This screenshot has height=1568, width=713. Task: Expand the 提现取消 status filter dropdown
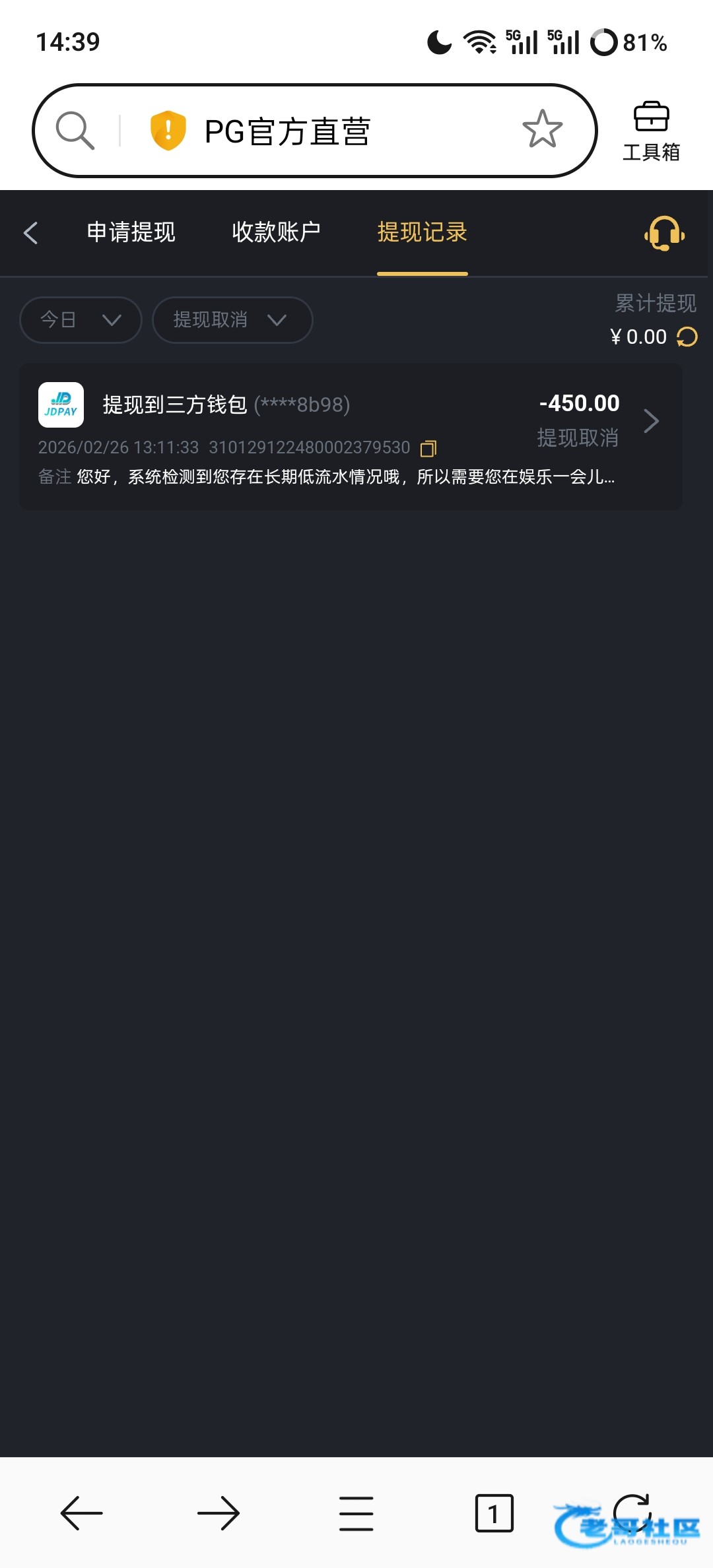(232, 320)
